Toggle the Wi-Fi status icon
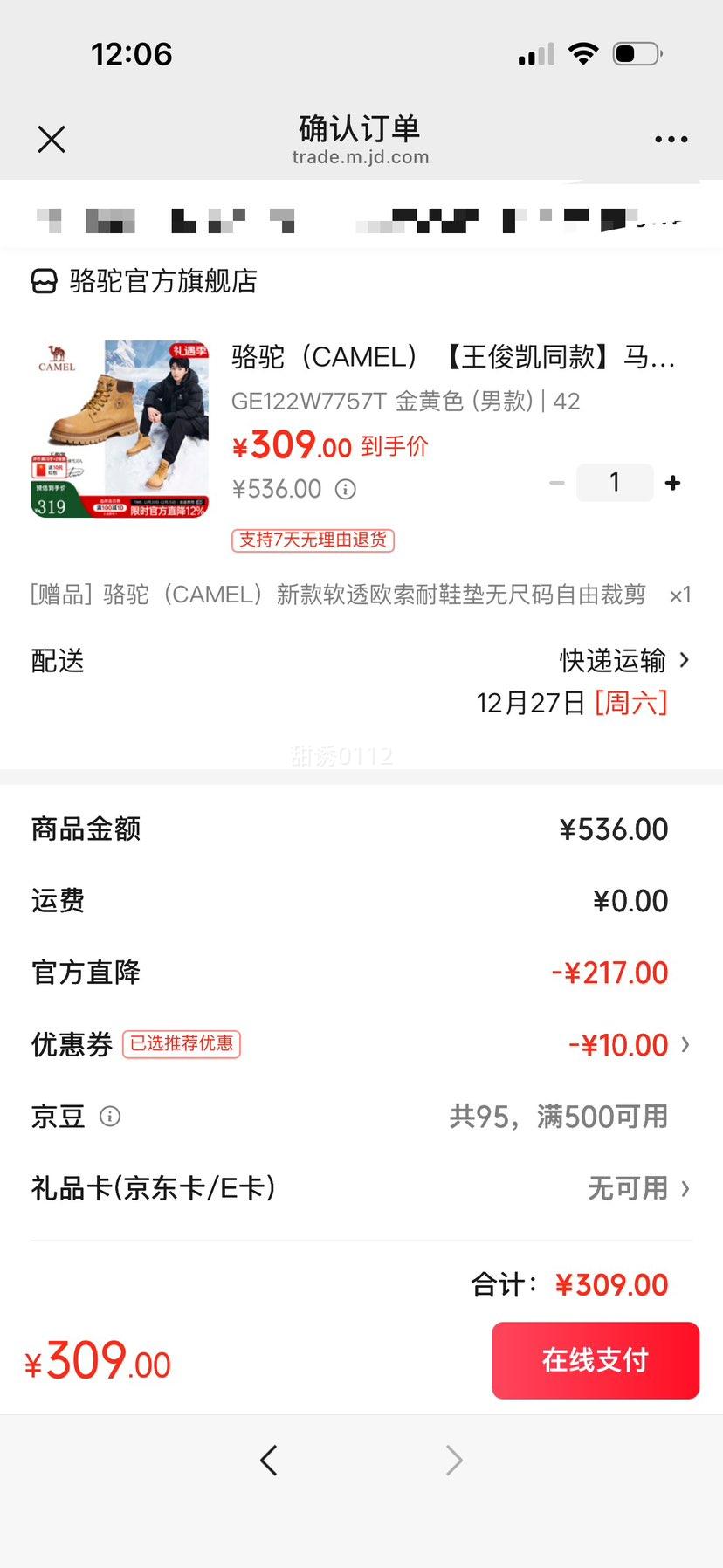 [582, 52]
